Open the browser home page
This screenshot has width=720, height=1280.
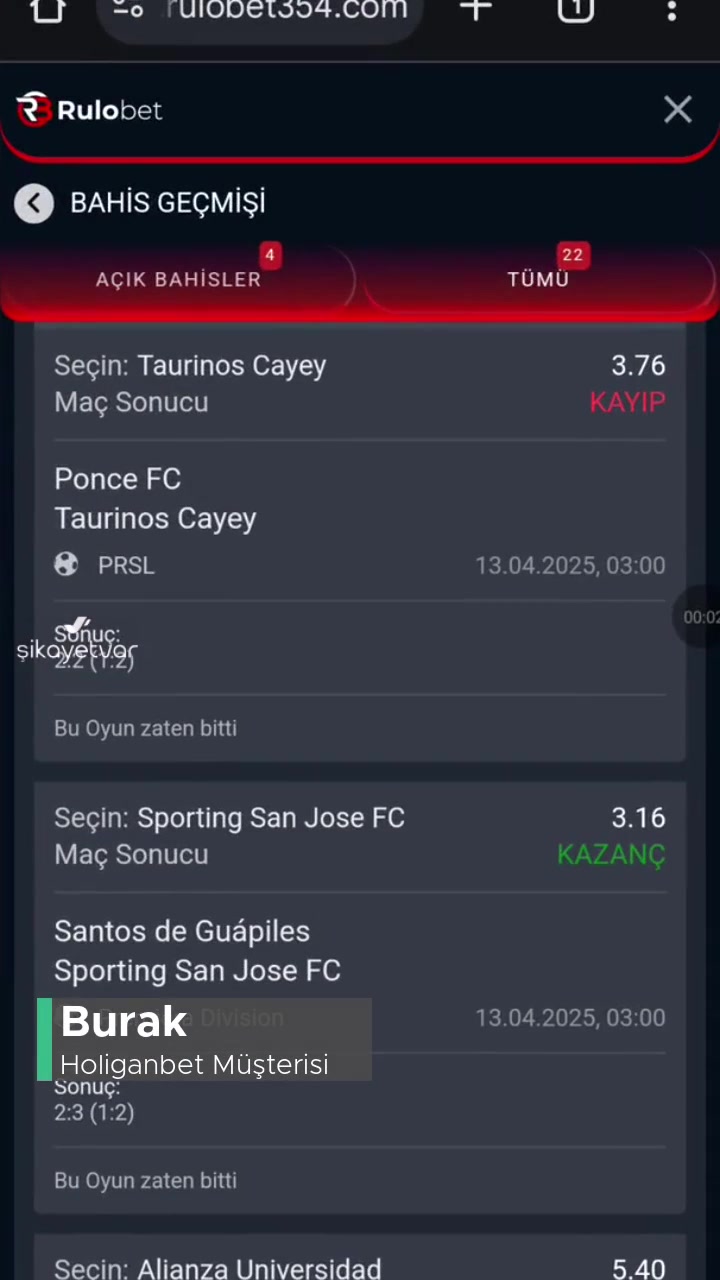(x=48, y=10)
